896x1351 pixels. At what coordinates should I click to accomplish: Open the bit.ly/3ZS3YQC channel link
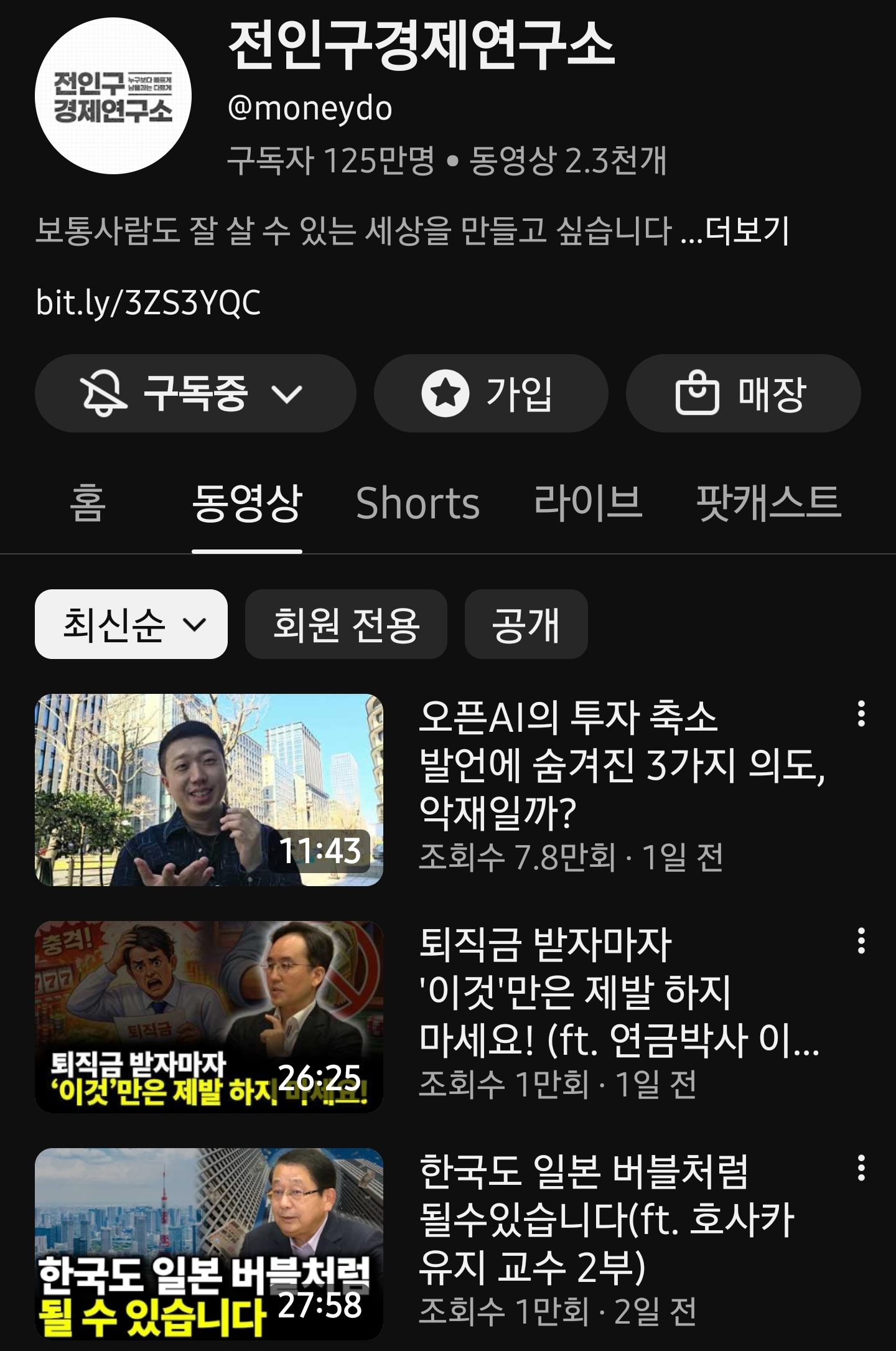point(148,303)
